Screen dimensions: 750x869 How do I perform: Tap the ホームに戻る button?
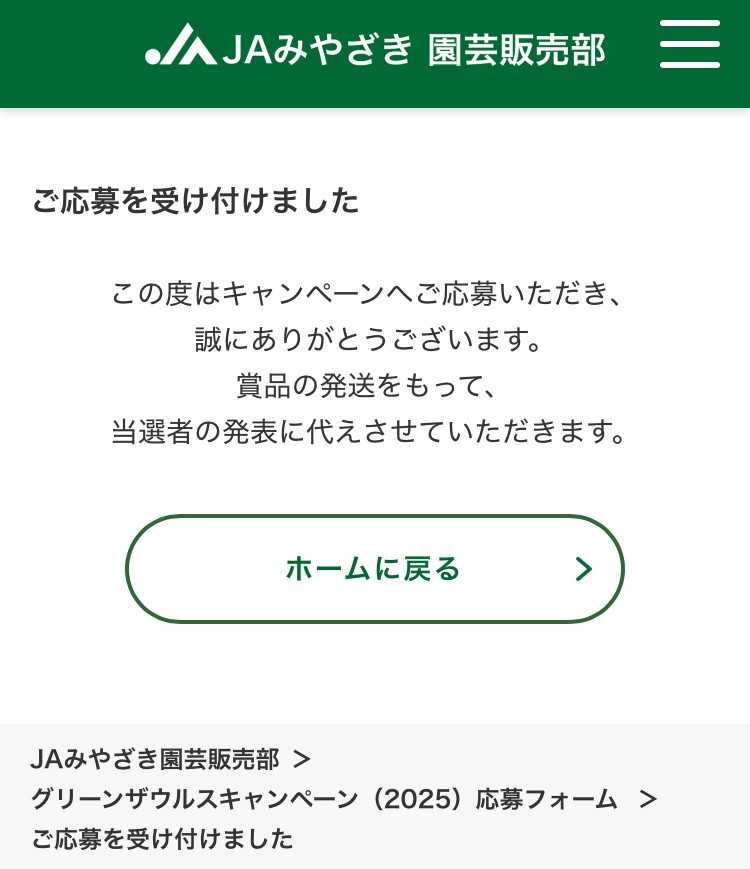[x=375, y=569]
